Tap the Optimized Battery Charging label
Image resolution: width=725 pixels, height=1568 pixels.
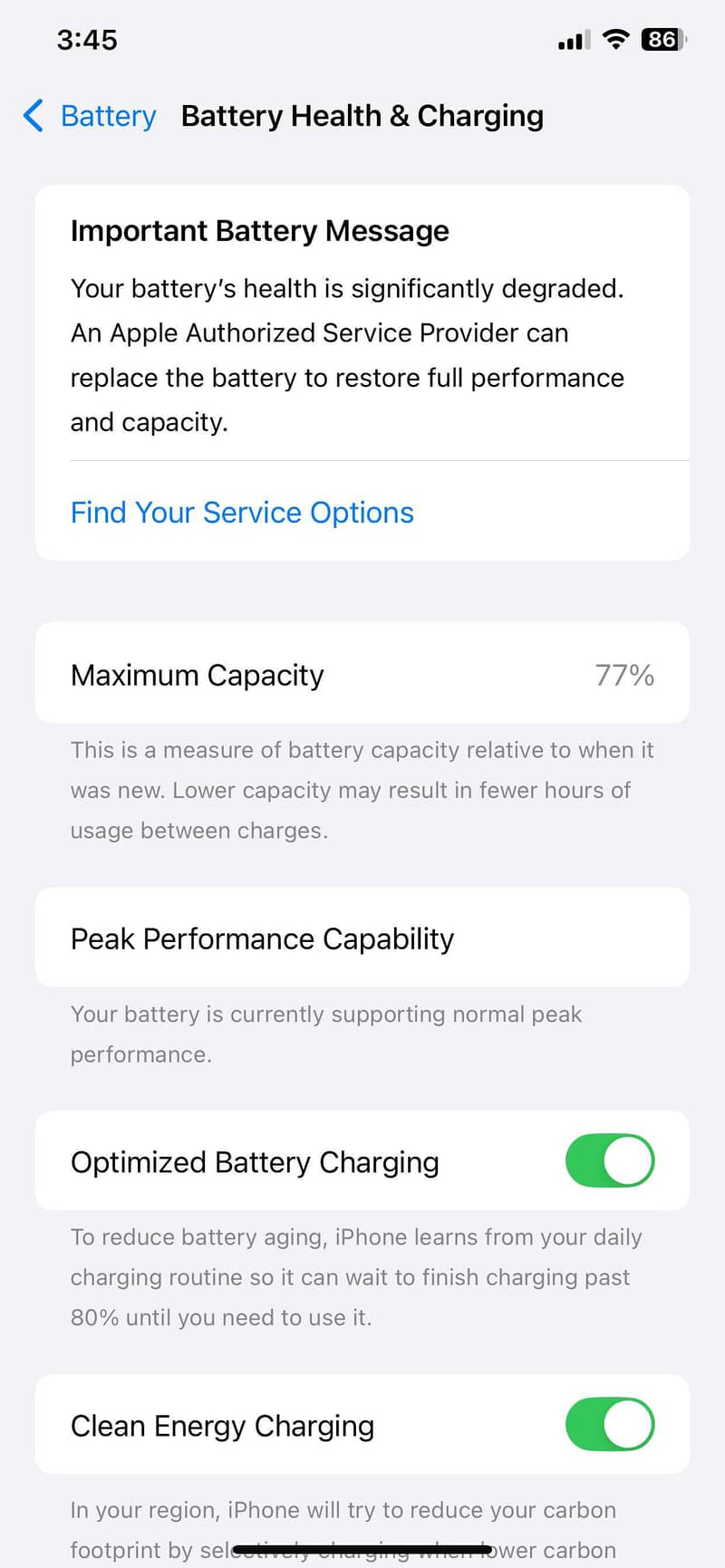tap(255, 1160)
